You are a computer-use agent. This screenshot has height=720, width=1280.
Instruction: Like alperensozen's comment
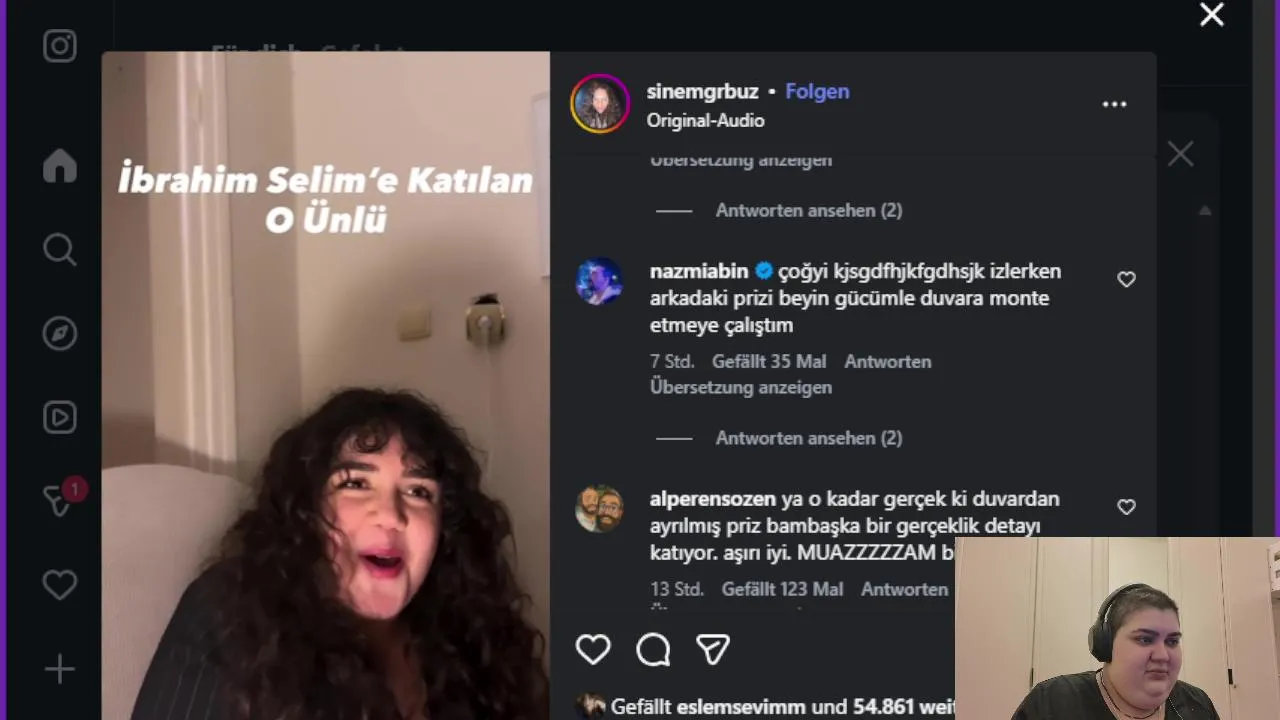pyautogui.click(x=1126, y=508)
